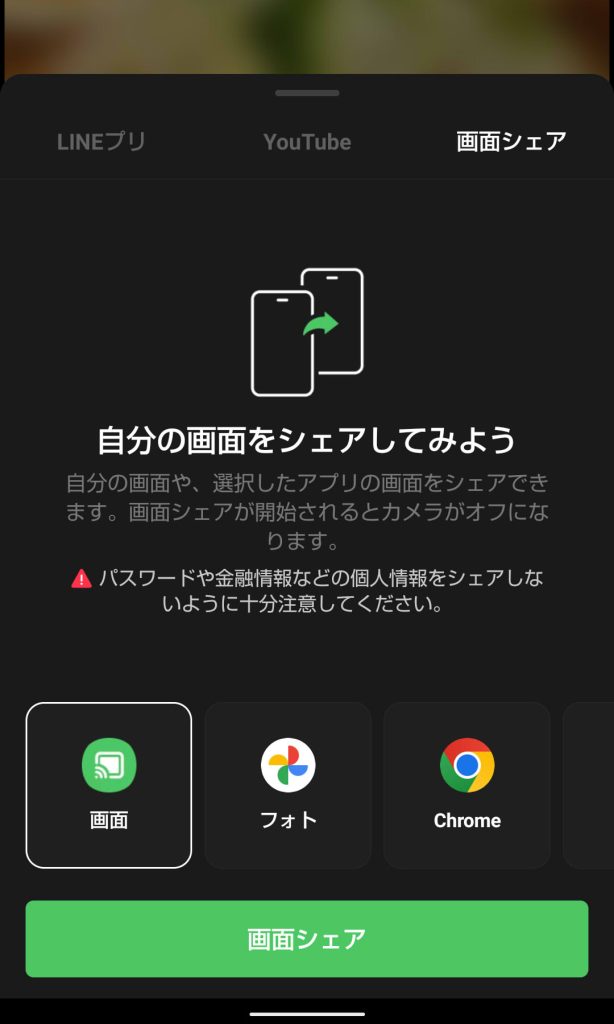Select the Chrome app tile
This screenshot has height=1024, width=614.
[x=467, y=785]
